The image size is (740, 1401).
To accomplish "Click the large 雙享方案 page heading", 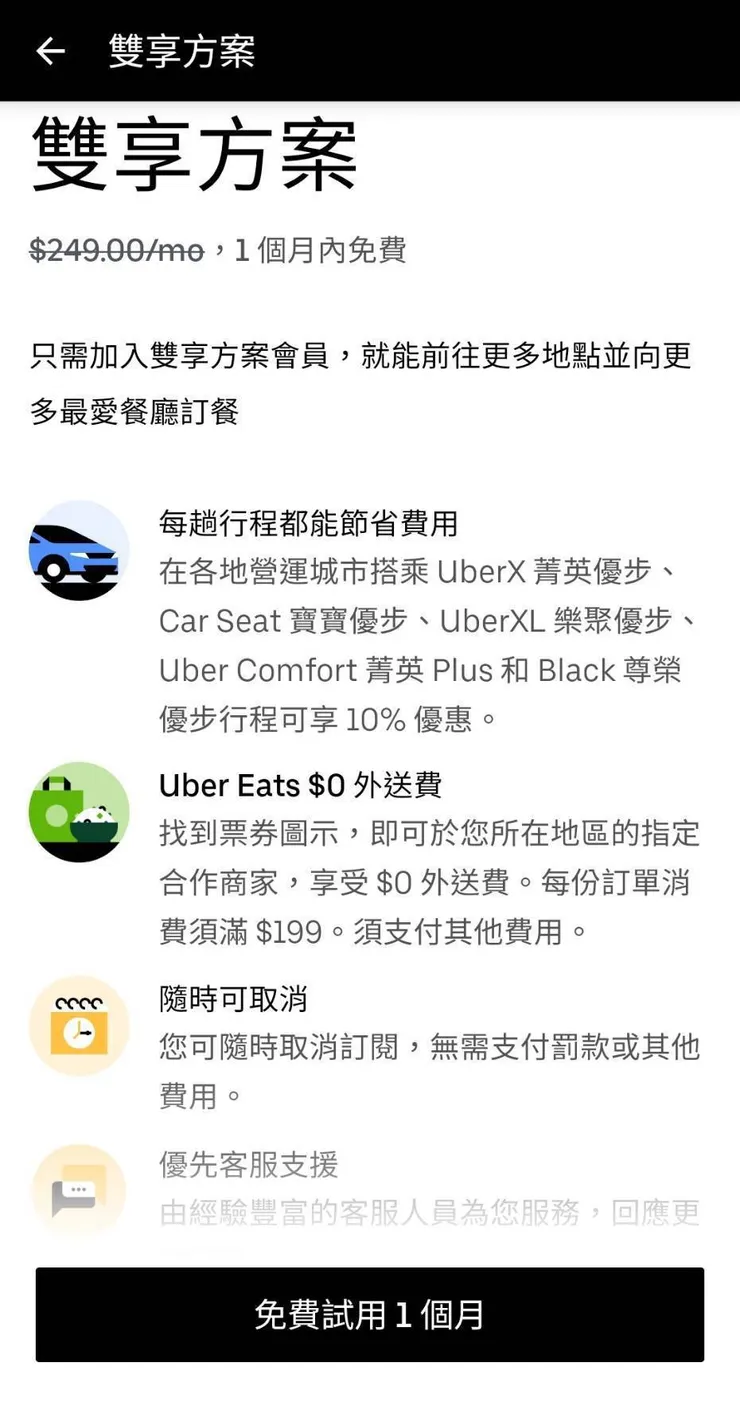I will pos(195,158).
